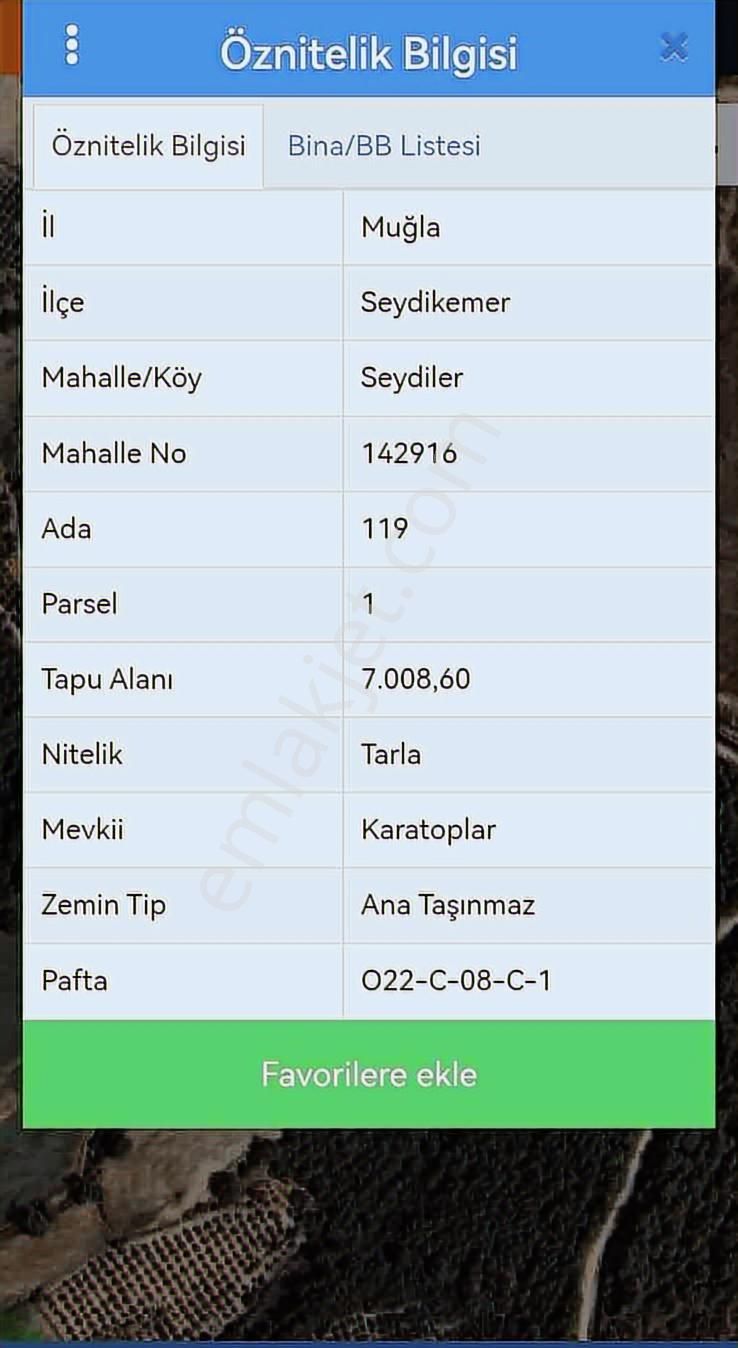
Task: Switch to the Bina/BB Listesi tab
Action: [383, 145]
